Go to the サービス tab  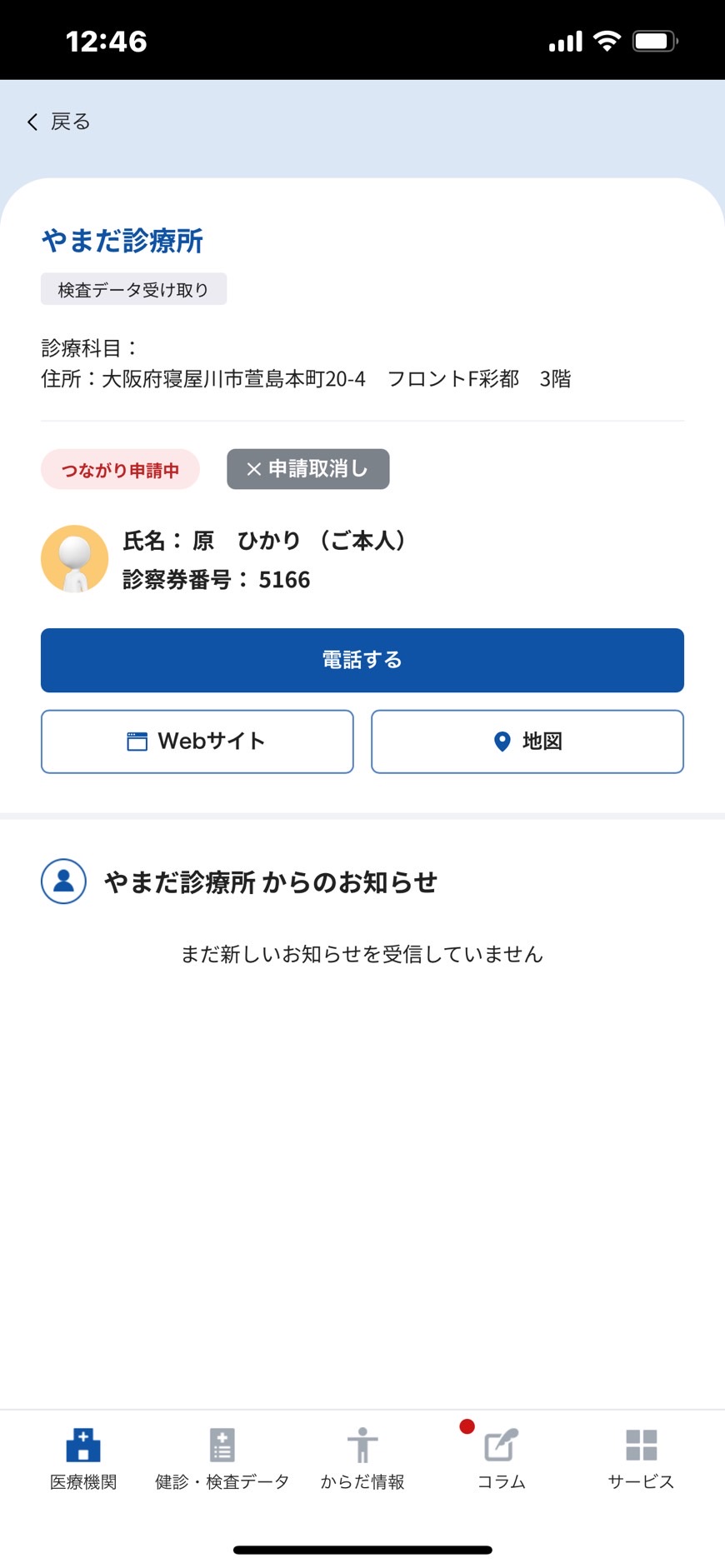(x=641, y=1458)
